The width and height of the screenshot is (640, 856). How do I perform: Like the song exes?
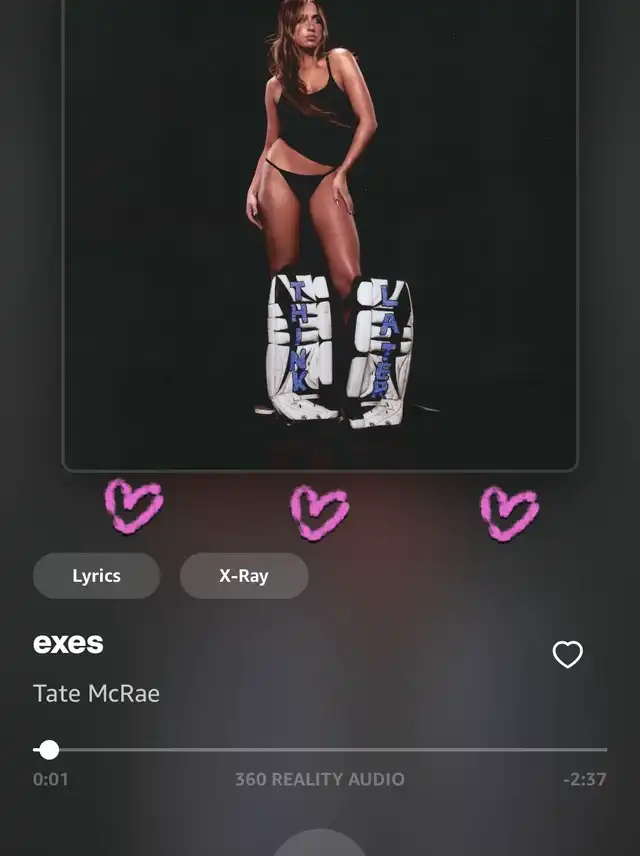pyautogui.click(x=567, y=655)
